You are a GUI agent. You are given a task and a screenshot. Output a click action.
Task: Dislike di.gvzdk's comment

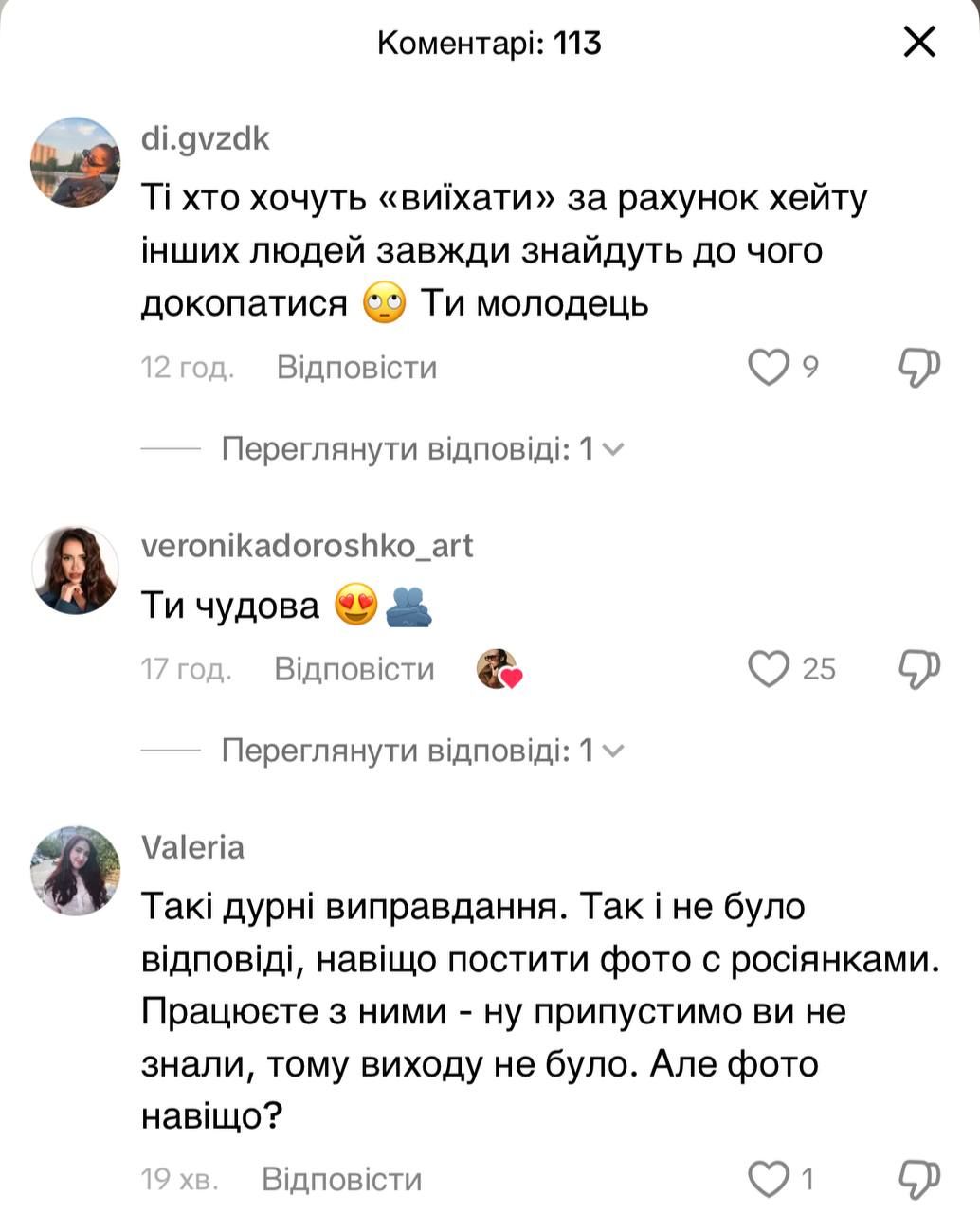(x=918, y=367)
